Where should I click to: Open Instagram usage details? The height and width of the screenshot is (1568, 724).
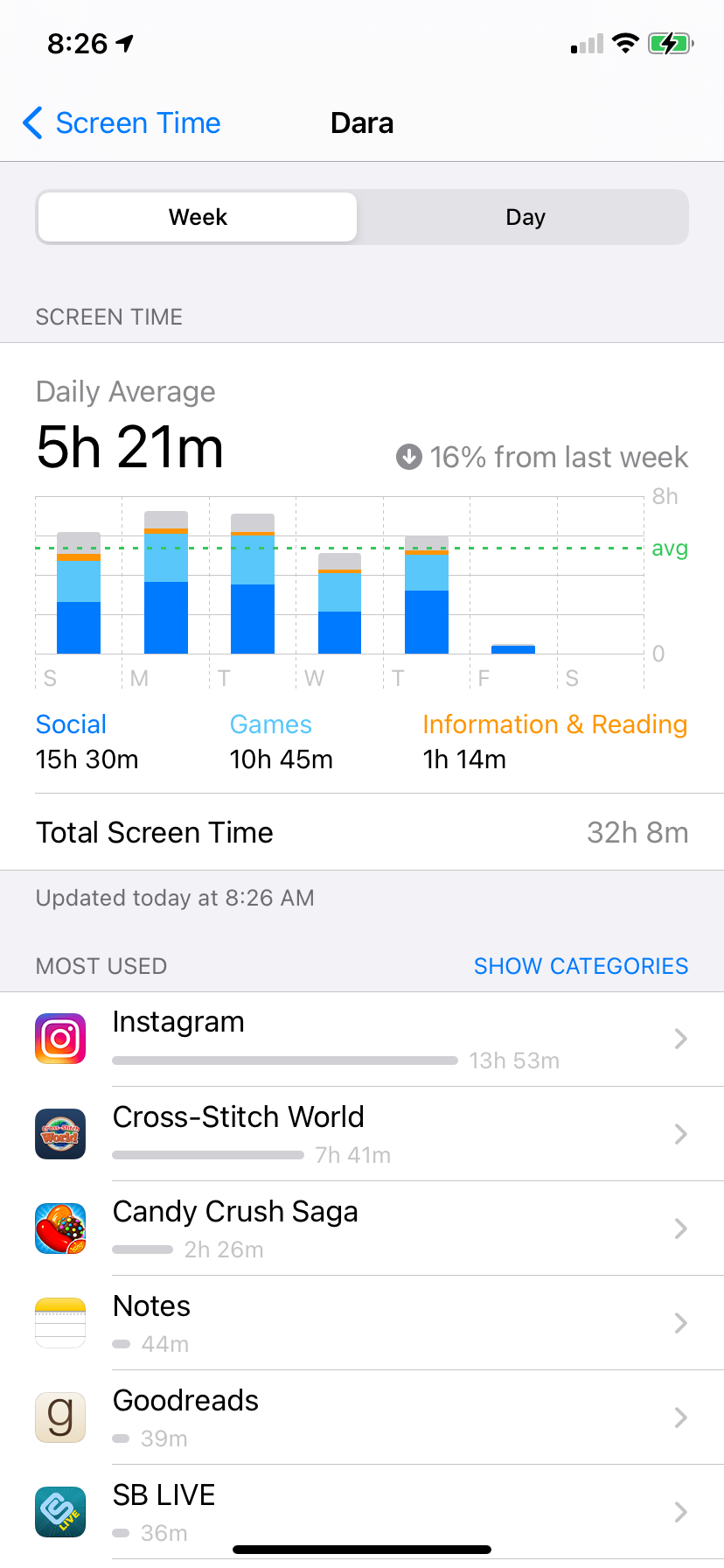362,1039
